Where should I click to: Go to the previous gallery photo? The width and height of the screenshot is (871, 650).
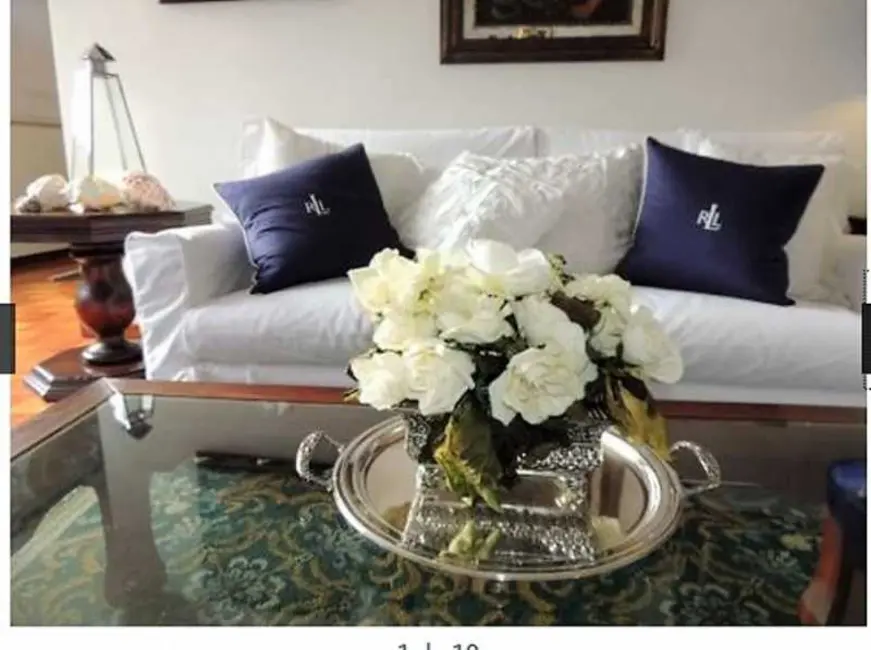click(6, 338)
